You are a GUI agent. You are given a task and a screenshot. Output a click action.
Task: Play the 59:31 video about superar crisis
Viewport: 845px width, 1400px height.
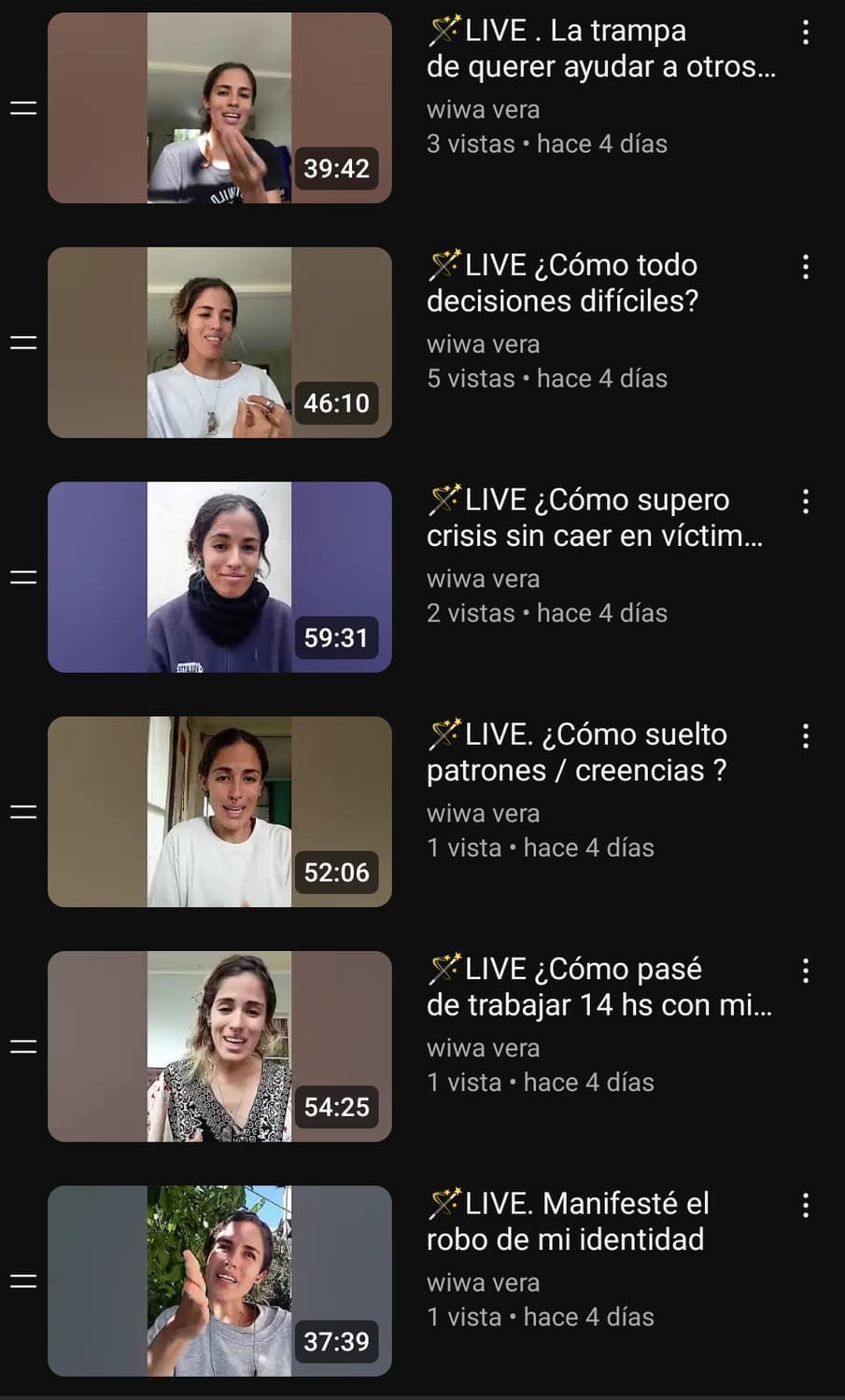coord(219,577)
